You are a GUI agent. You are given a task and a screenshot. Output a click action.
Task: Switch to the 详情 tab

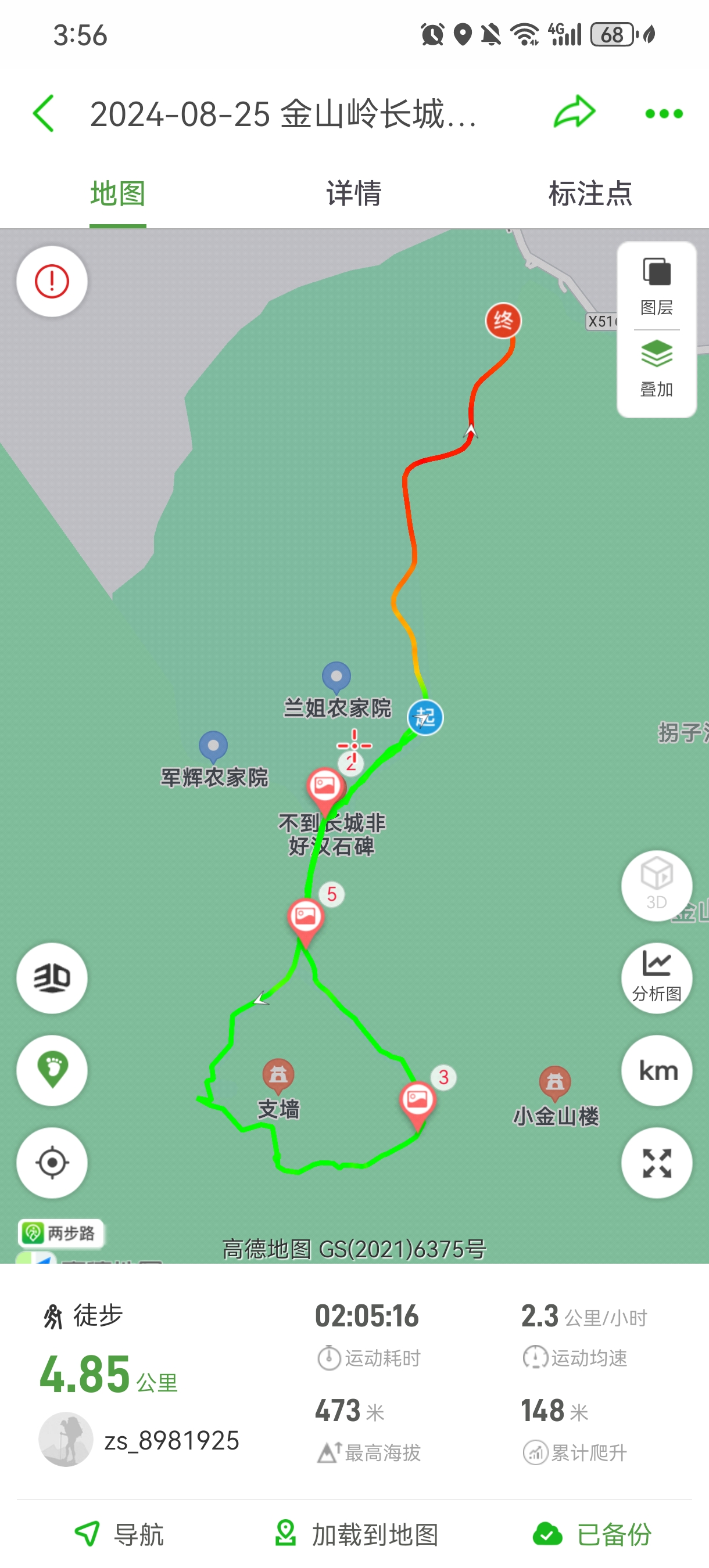coord(354,193)
